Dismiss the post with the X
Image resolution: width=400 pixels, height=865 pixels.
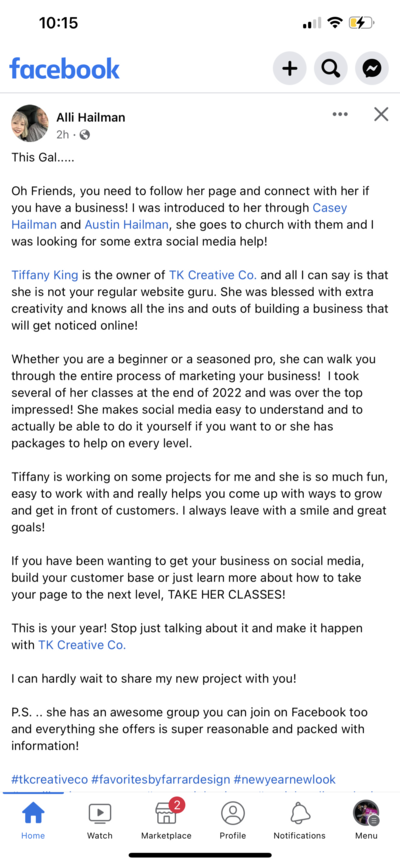[381, 114]
